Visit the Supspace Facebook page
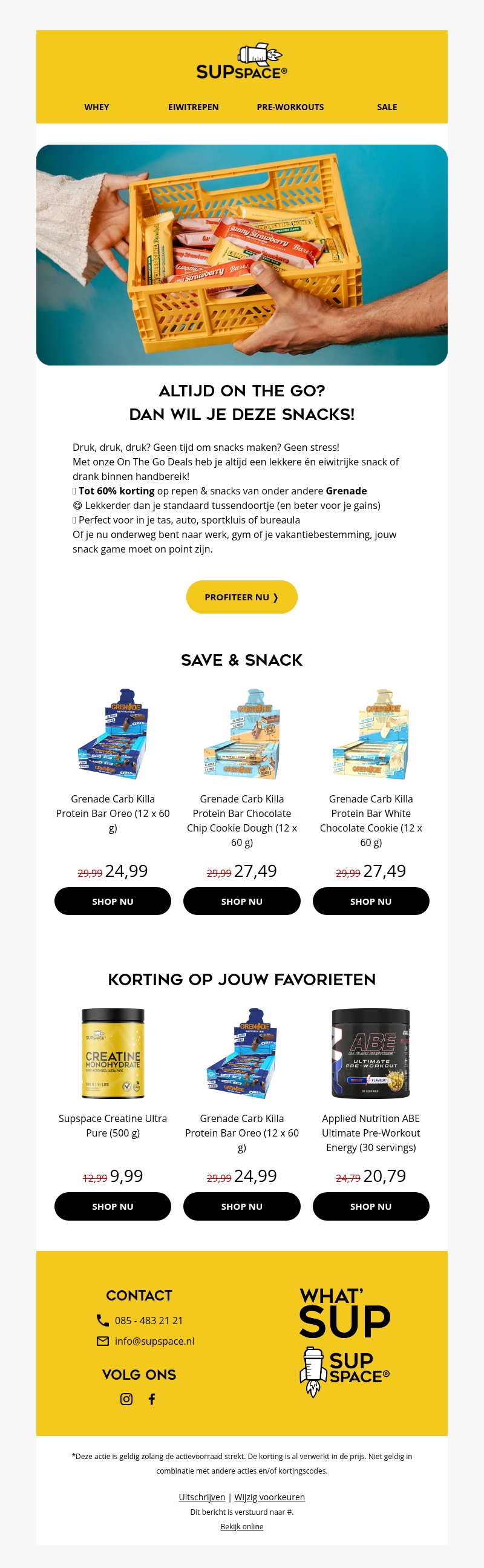484x1568 pixels. click(x=152, y=1399)
